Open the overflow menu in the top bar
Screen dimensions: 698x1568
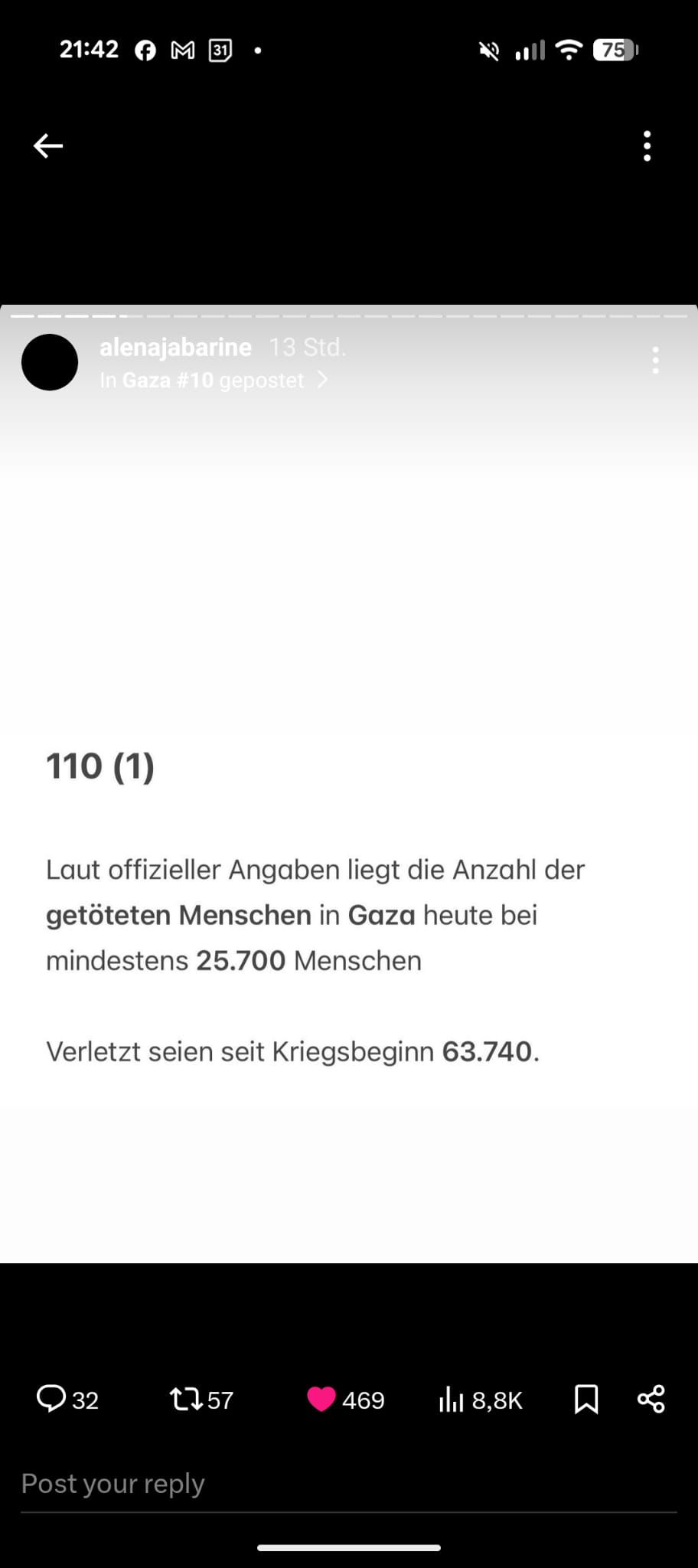point(647,145)
